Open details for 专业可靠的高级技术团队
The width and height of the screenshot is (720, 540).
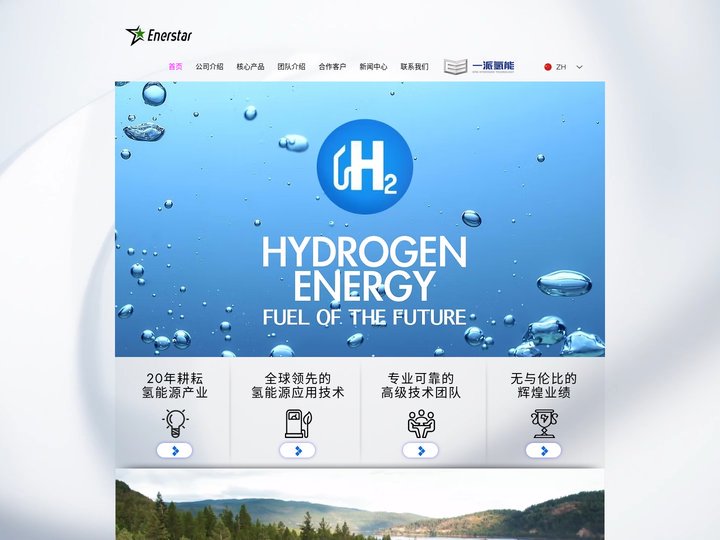[x=420, y=451]
